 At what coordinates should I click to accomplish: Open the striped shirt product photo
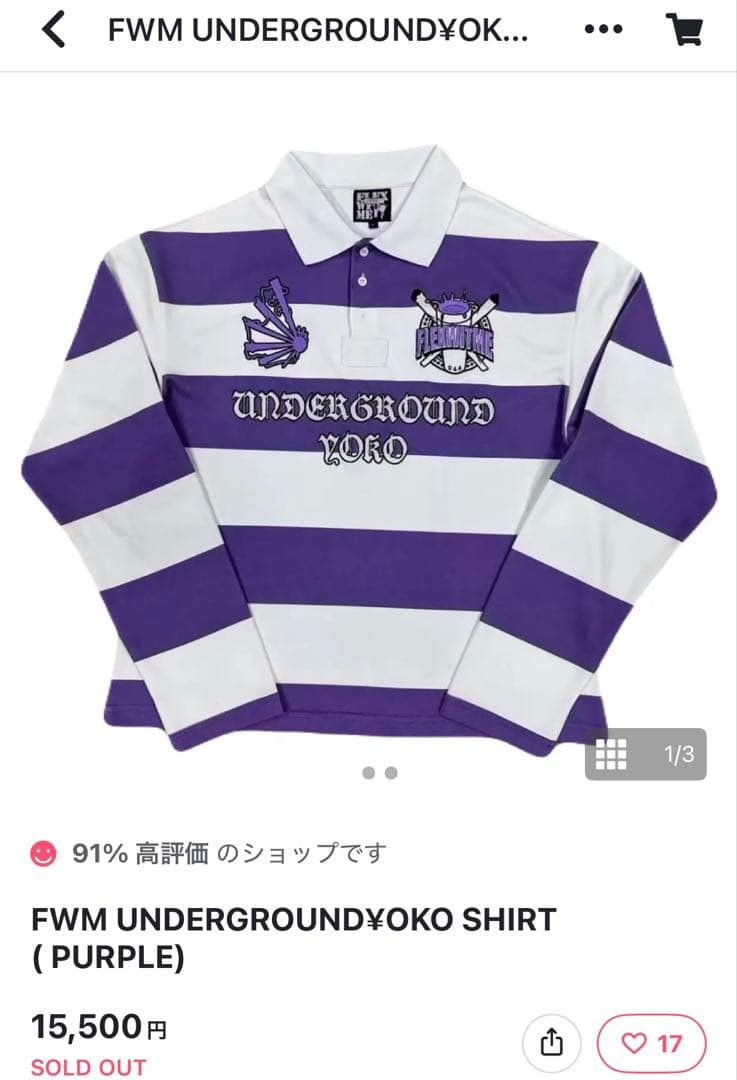tap(368, 440)
